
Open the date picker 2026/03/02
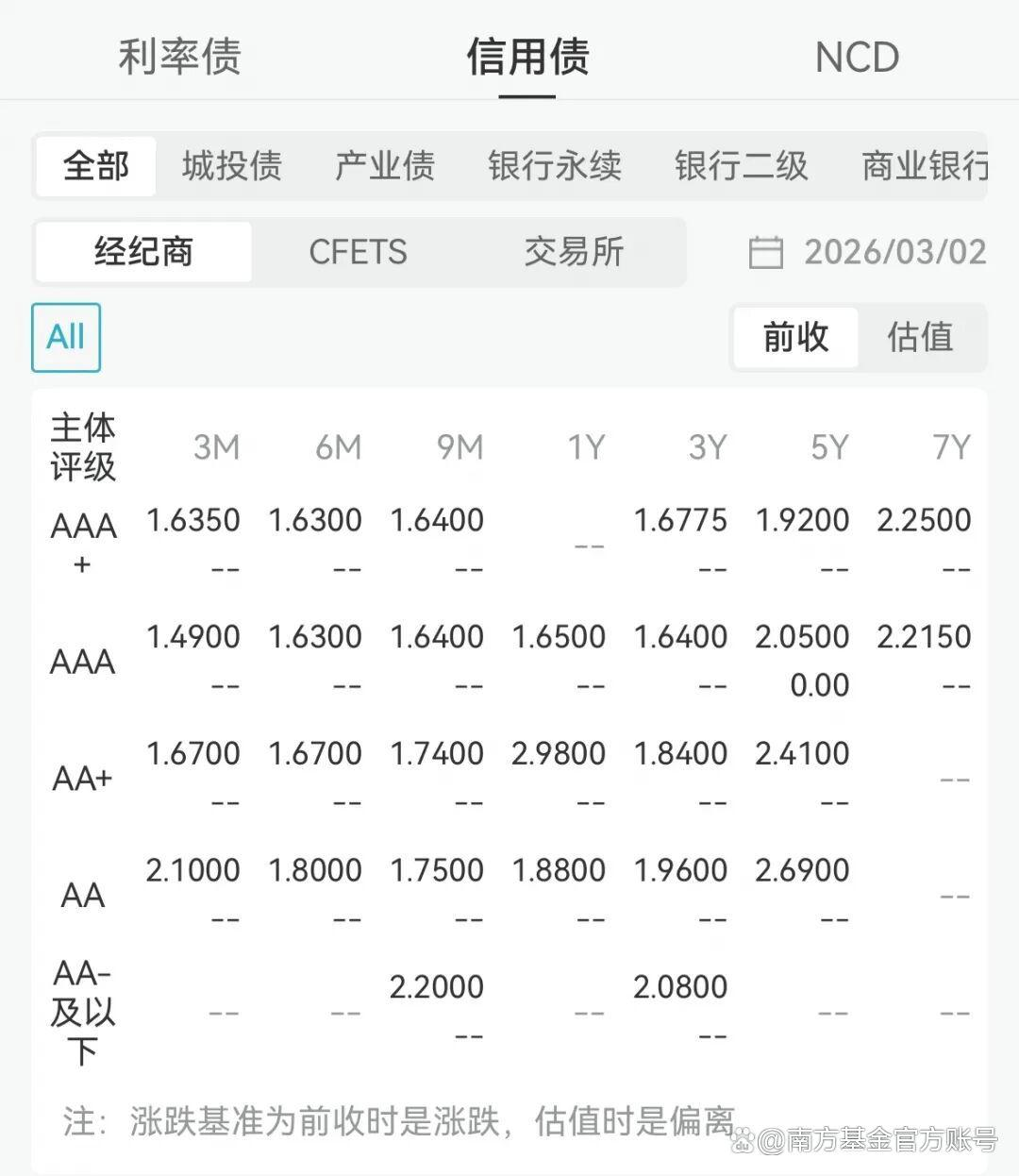(868, 252)
